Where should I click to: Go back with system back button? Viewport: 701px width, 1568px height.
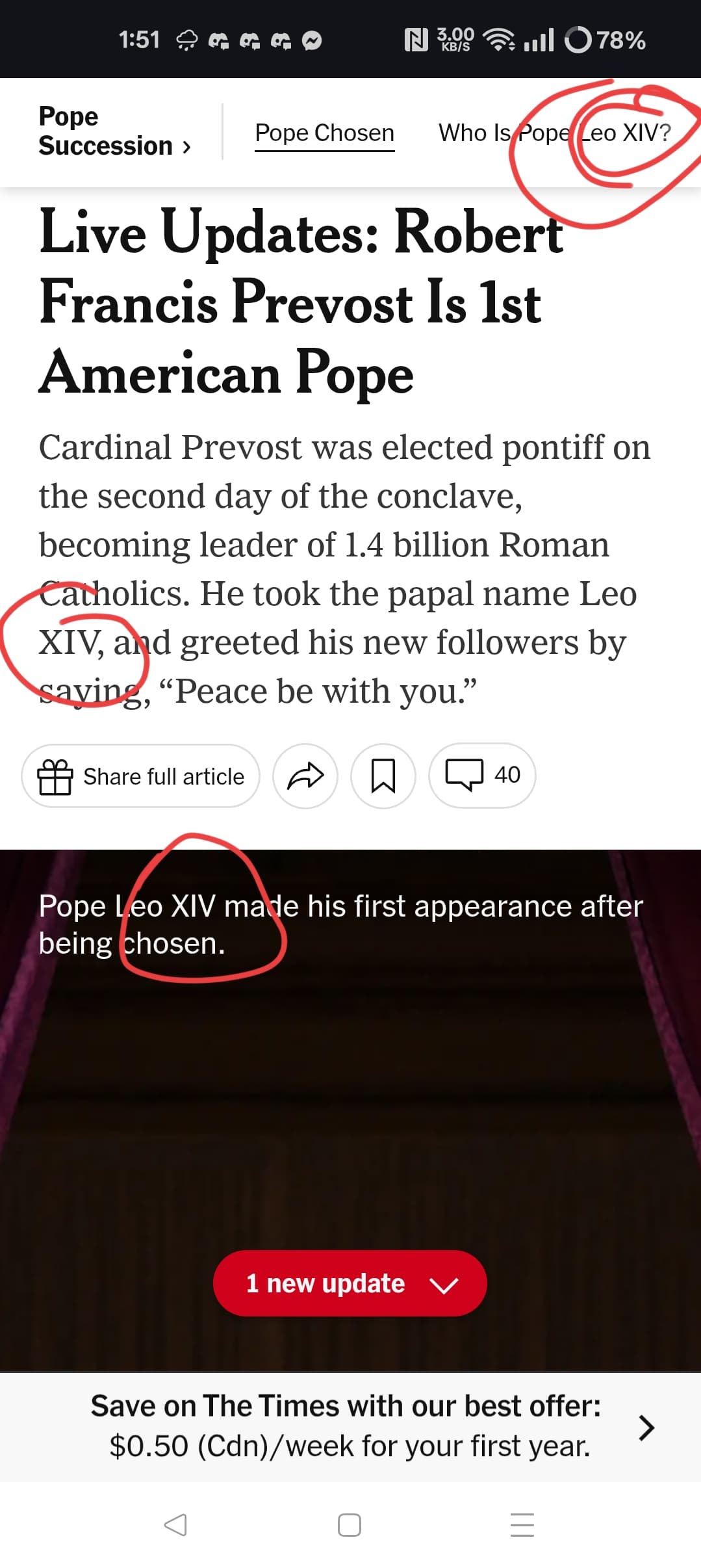tap(175, 1525)
